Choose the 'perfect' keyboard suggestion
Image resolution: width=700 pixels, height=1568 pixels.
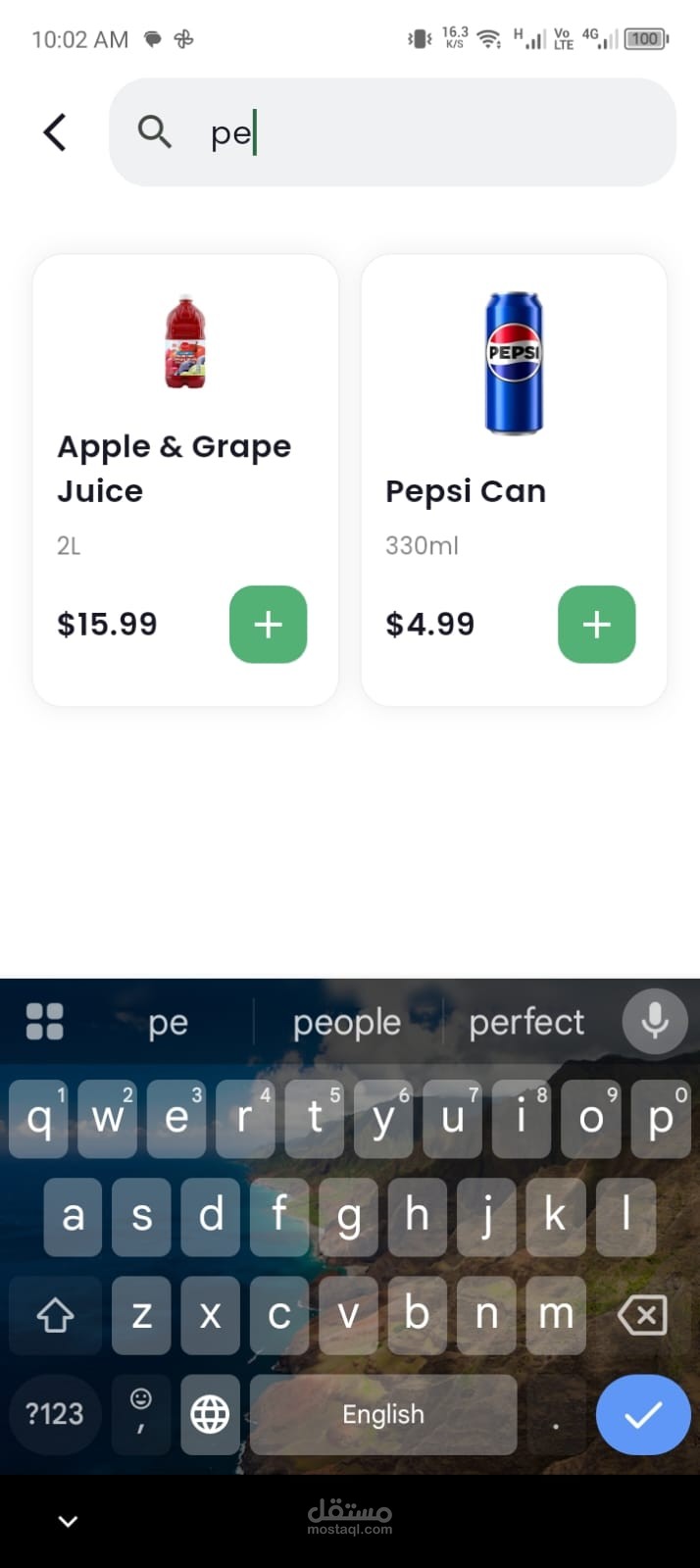click(526, 1023)
